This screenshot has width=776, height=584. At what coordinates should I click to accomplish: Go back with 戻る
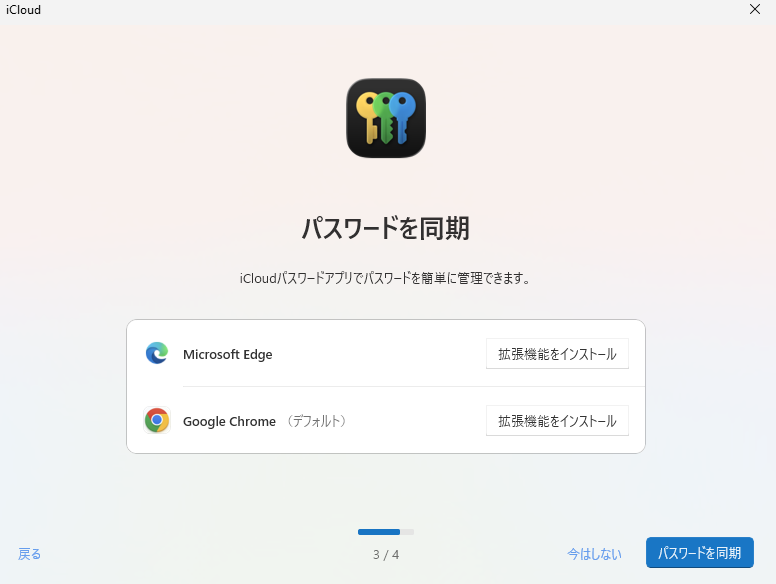(x=30, y=554)
